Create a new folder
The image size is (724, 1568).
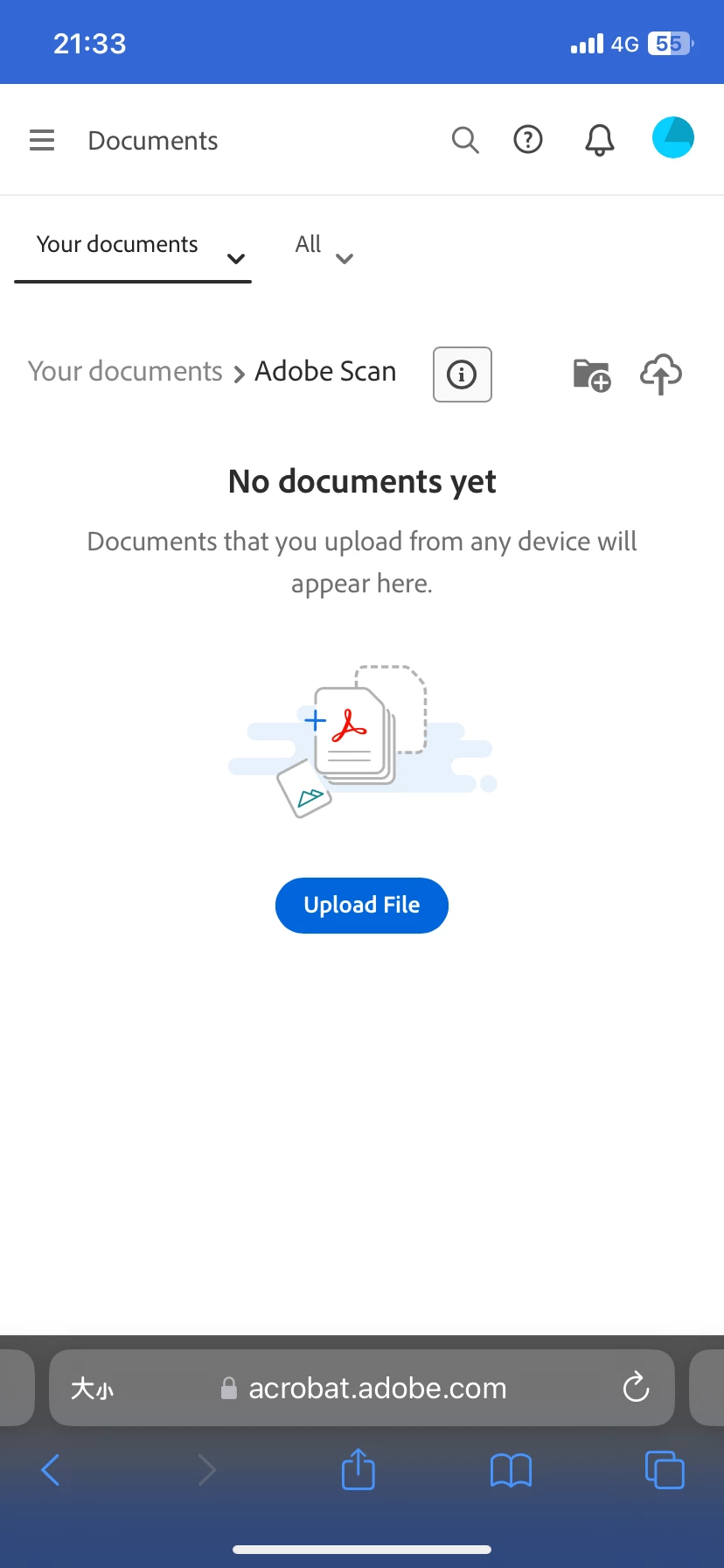[x=592, y=375]
